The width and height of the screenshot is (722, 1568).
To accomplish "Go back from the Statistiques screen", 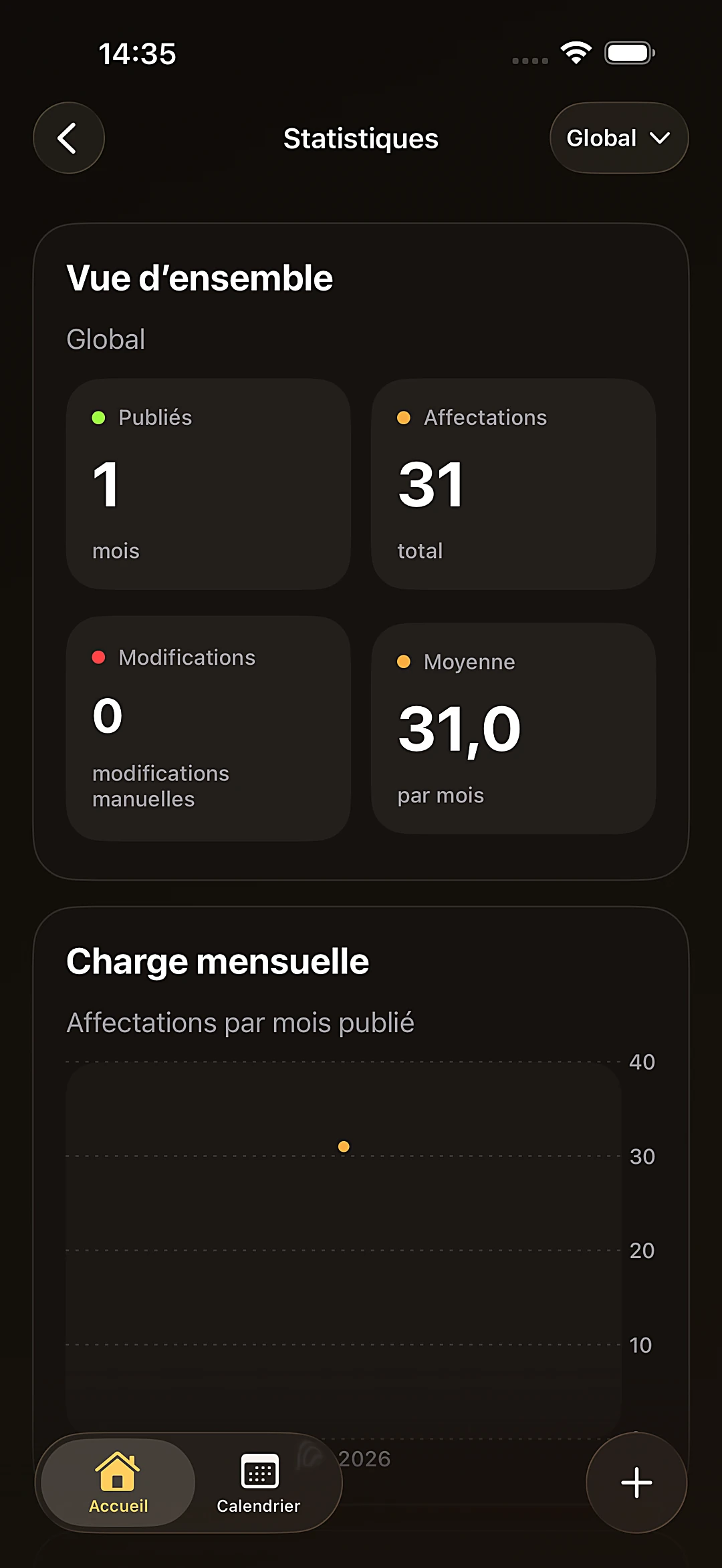I will [69, 138].
